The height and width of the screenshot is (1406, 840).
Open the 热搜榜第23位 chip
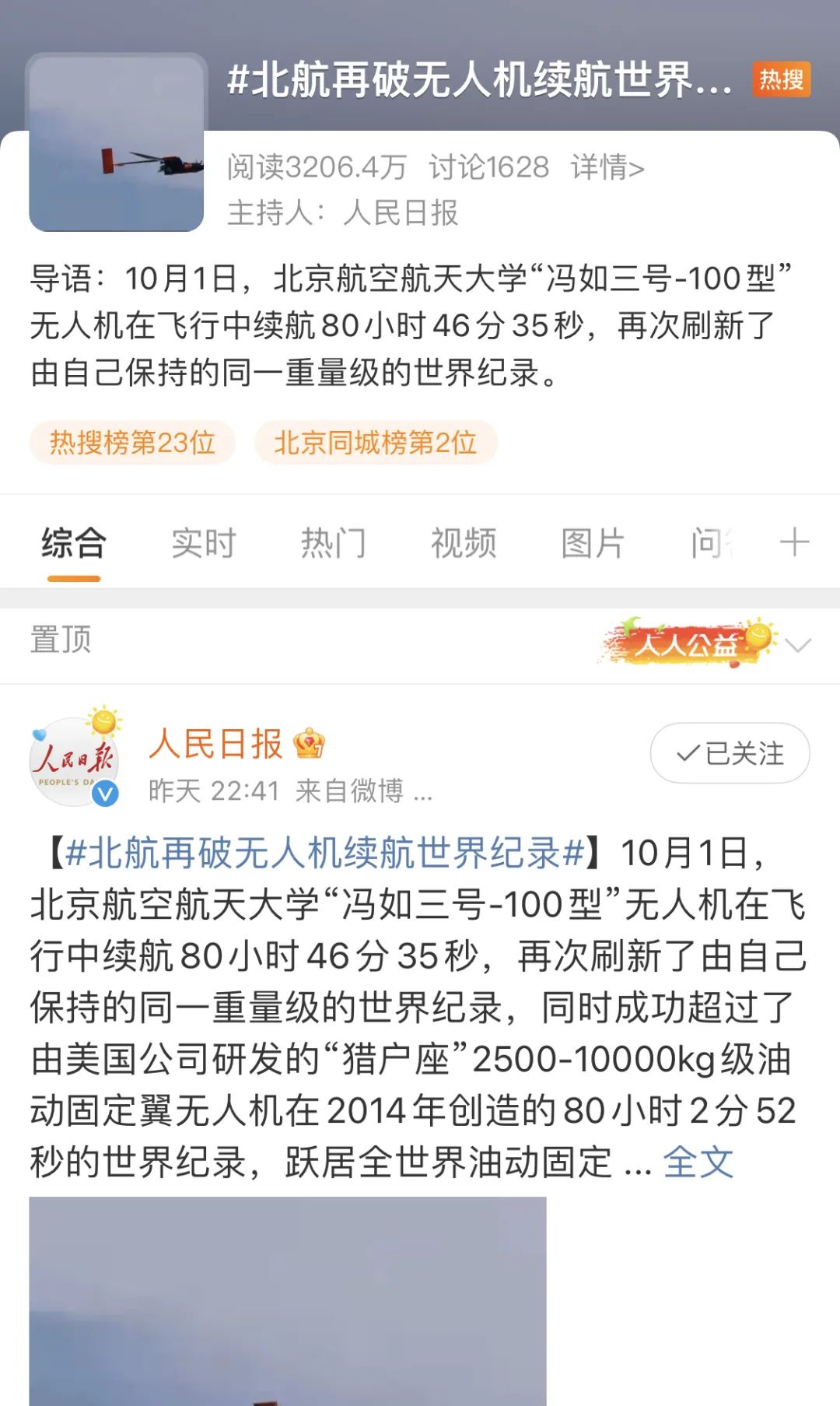pos(132,443)
